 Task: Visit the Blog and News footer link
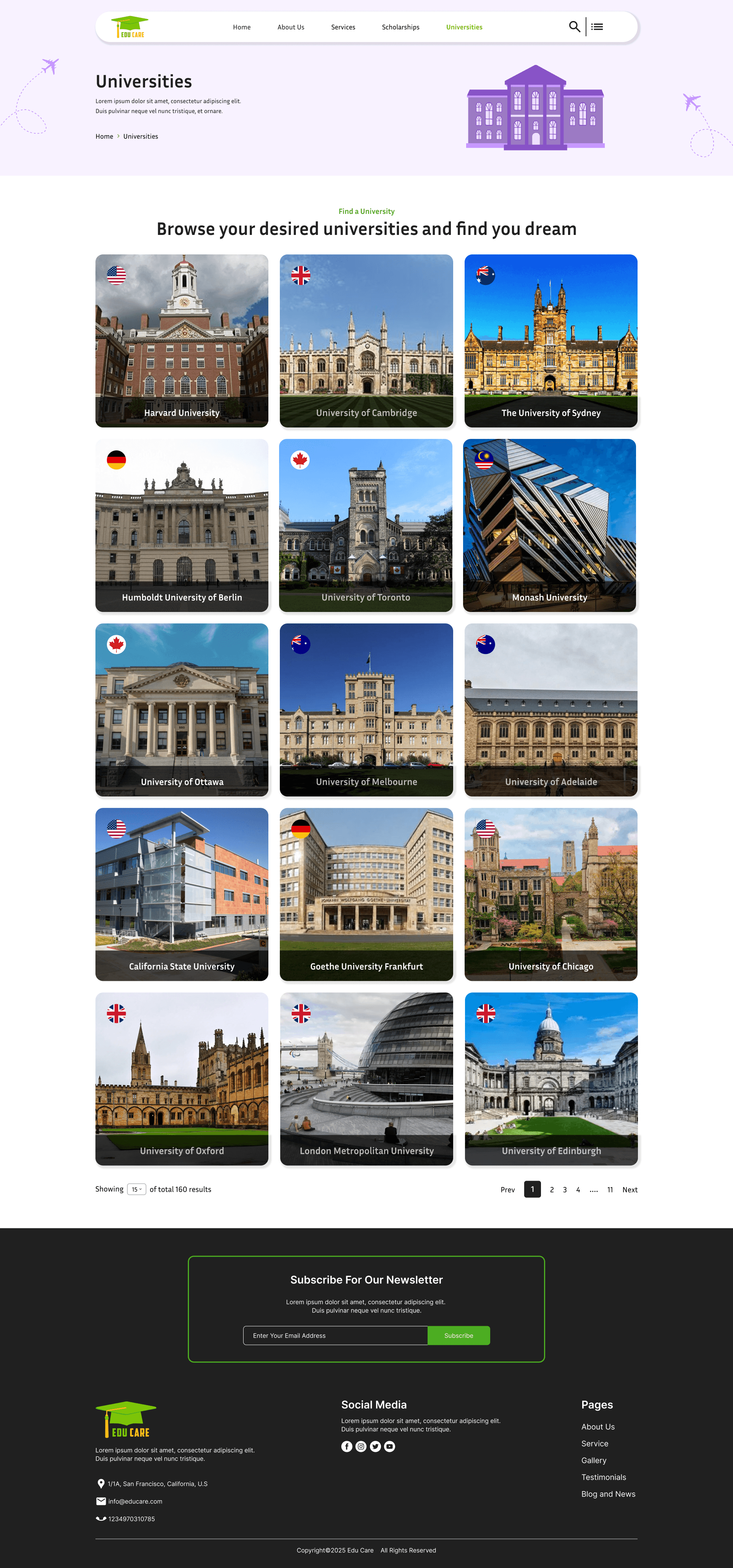[608, 1494]
